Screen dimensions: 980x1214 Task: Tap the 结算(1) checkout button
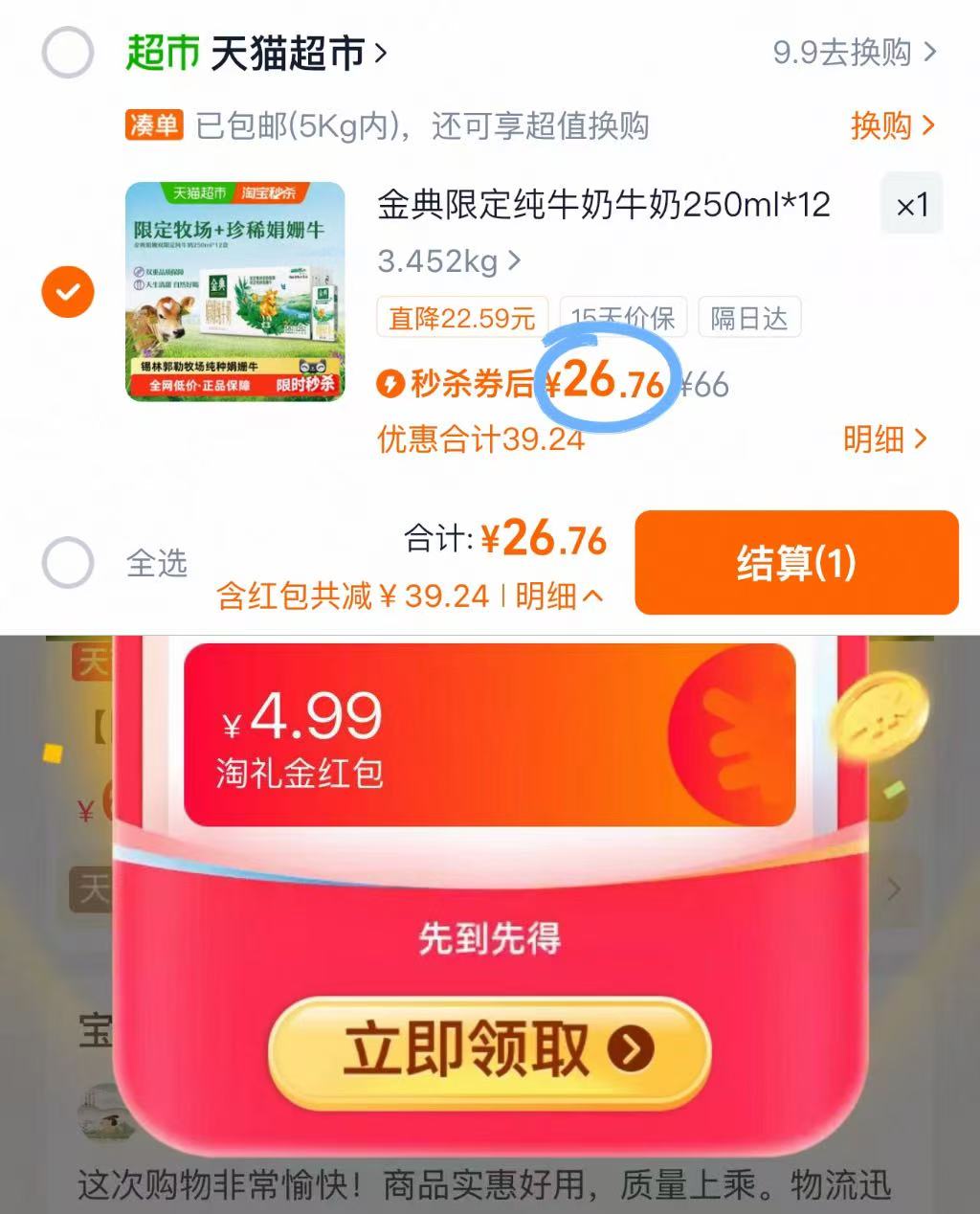coord(797,564)
